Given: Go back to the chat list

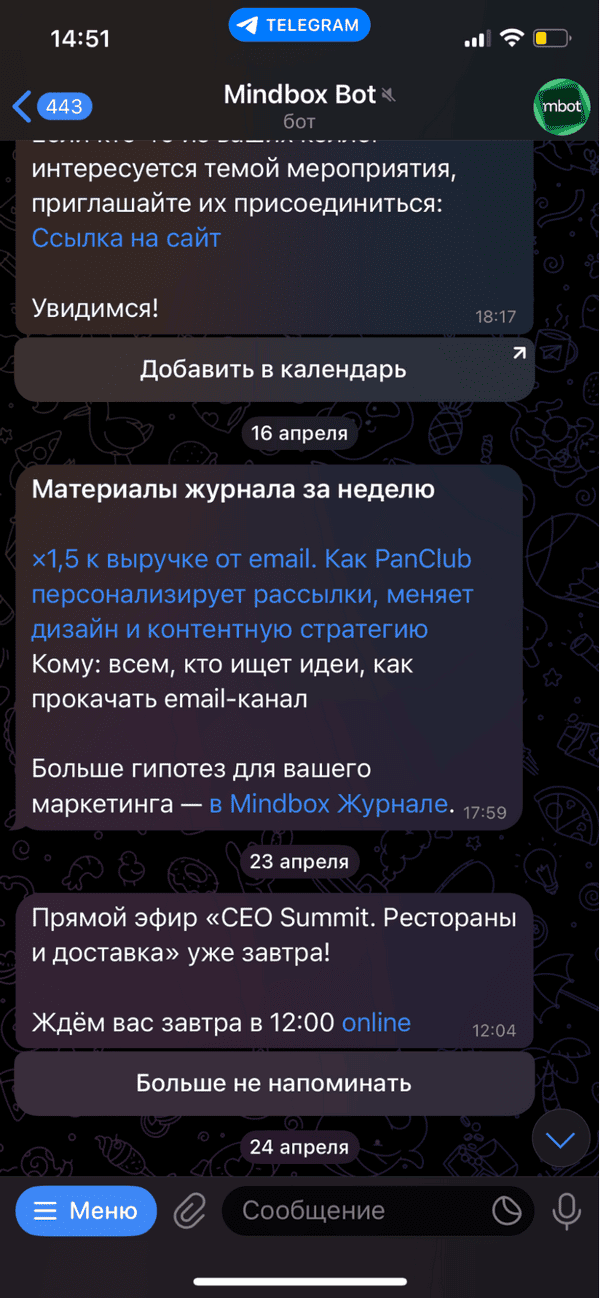Looking at the screenshot, I should (50, 106).
